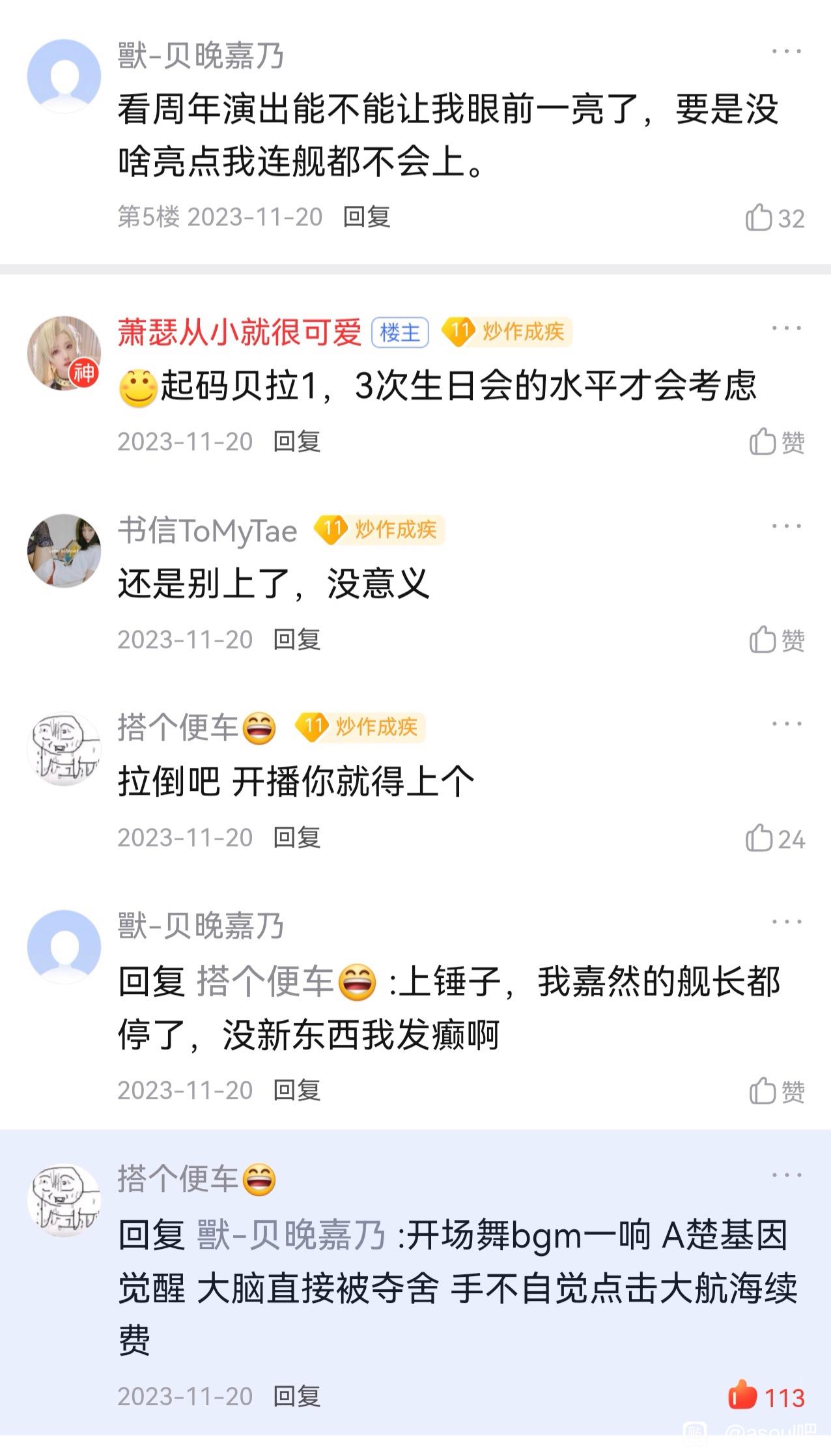View 书信ToMyTae's profile via username
831x1456 pixels.
point(207,530)
